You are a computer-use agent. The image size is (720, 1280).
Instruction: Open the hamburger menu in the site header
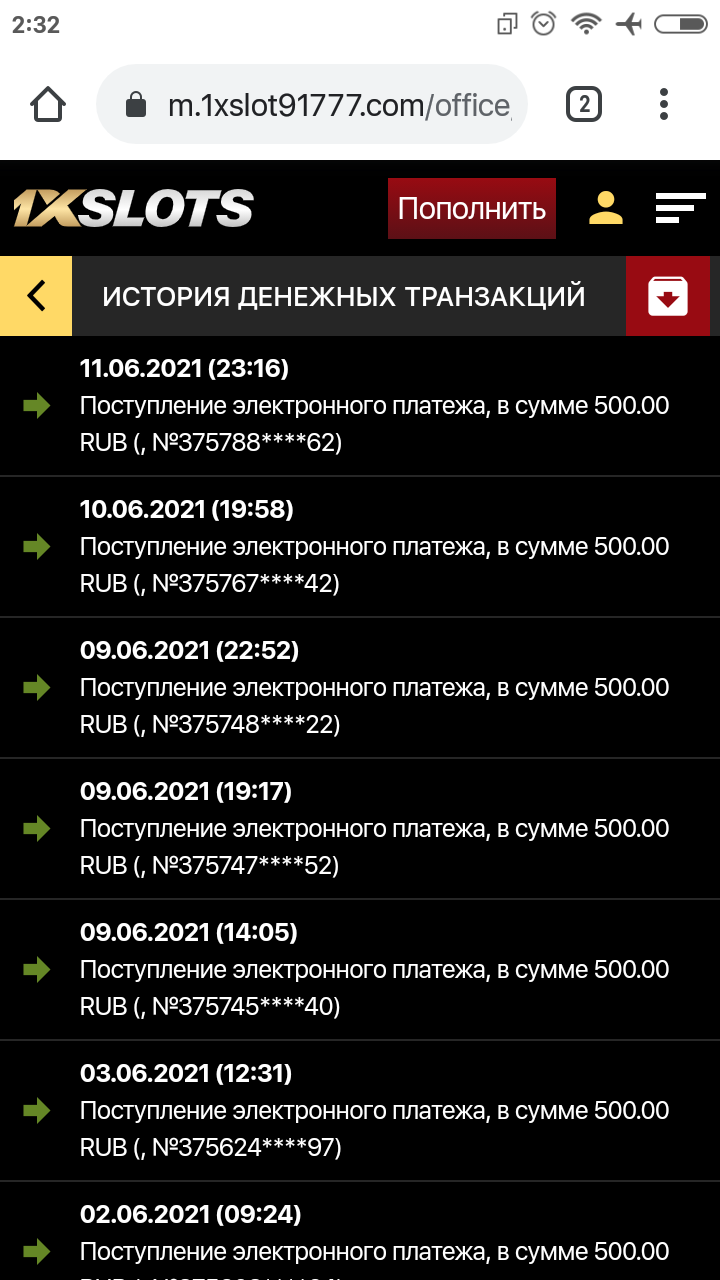point(681,208)
